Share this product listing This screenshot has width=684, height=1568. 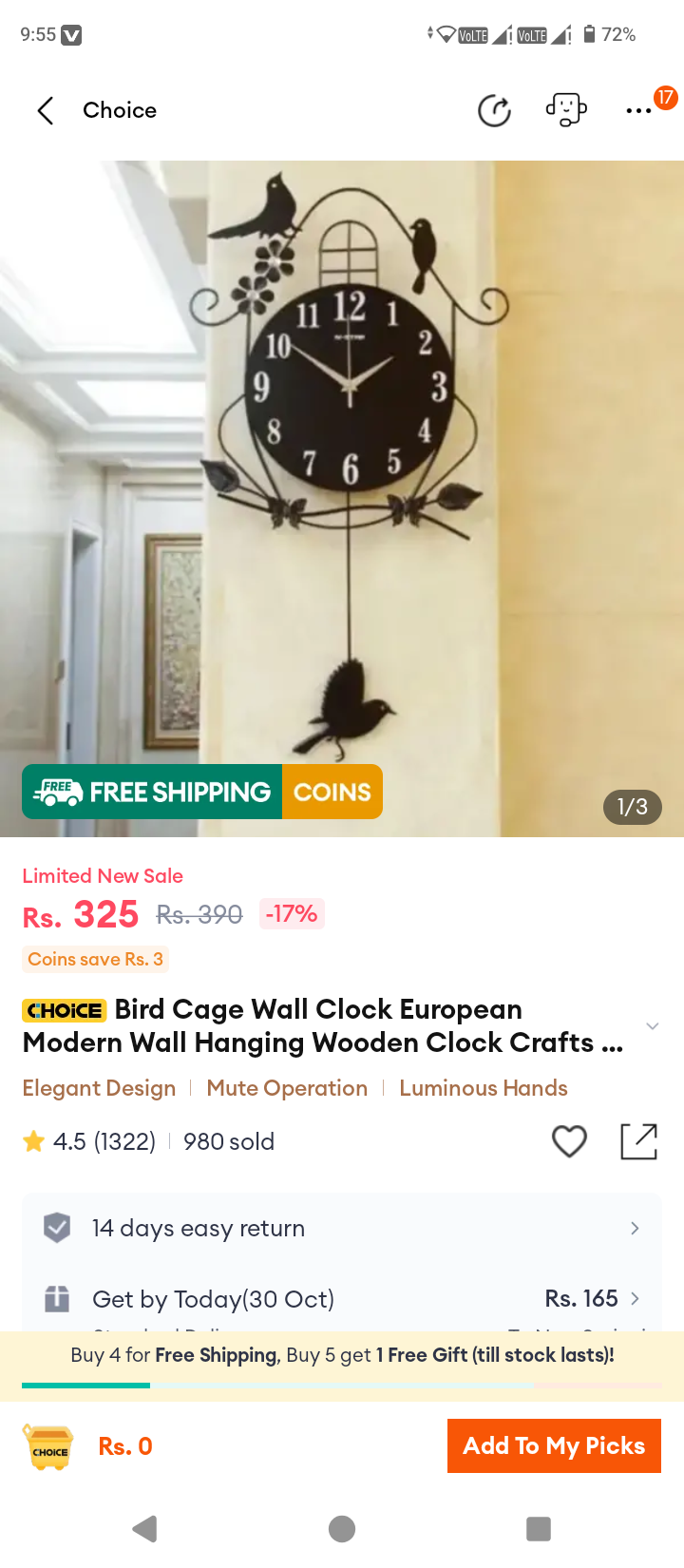[638, 1140]
